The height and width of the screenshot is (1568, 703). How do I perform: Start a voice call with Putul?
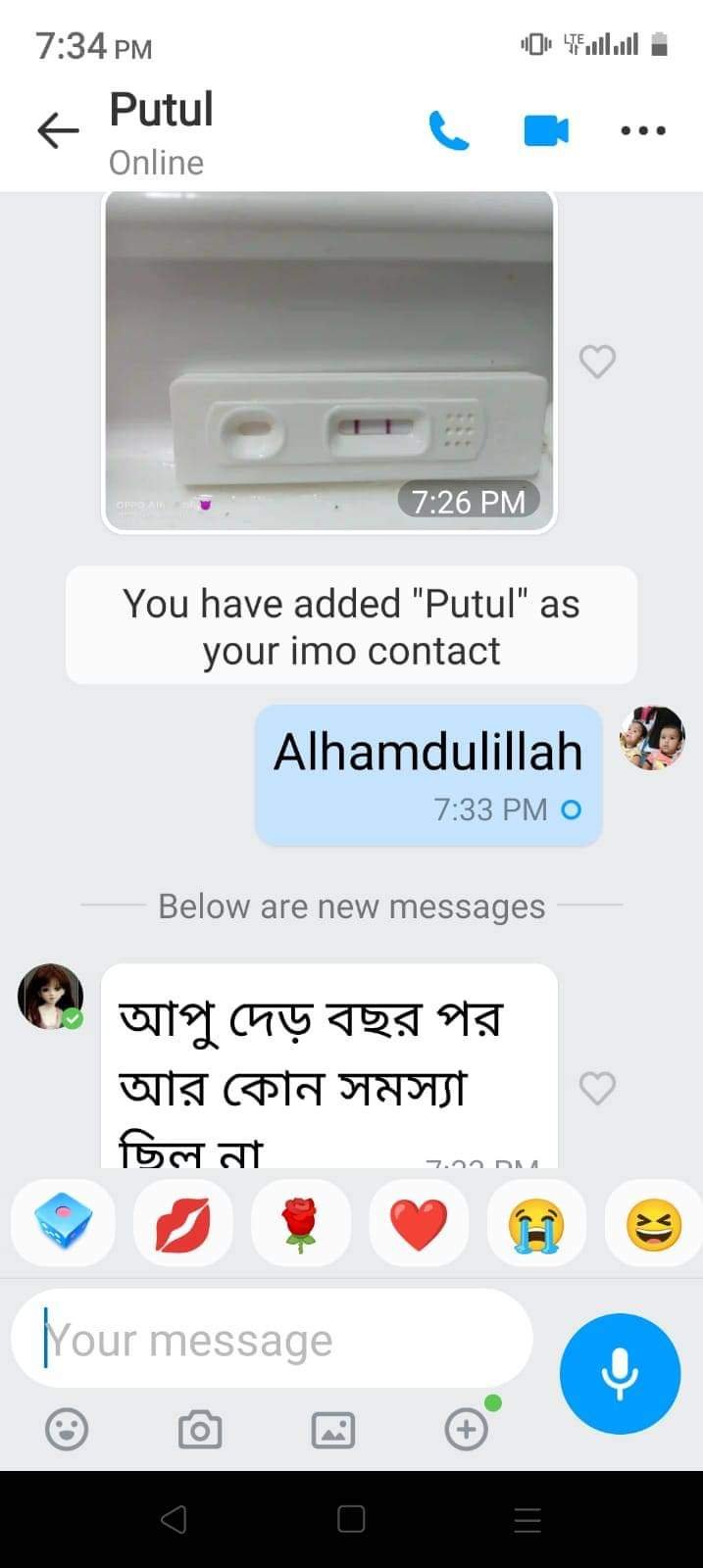[449, 130]
